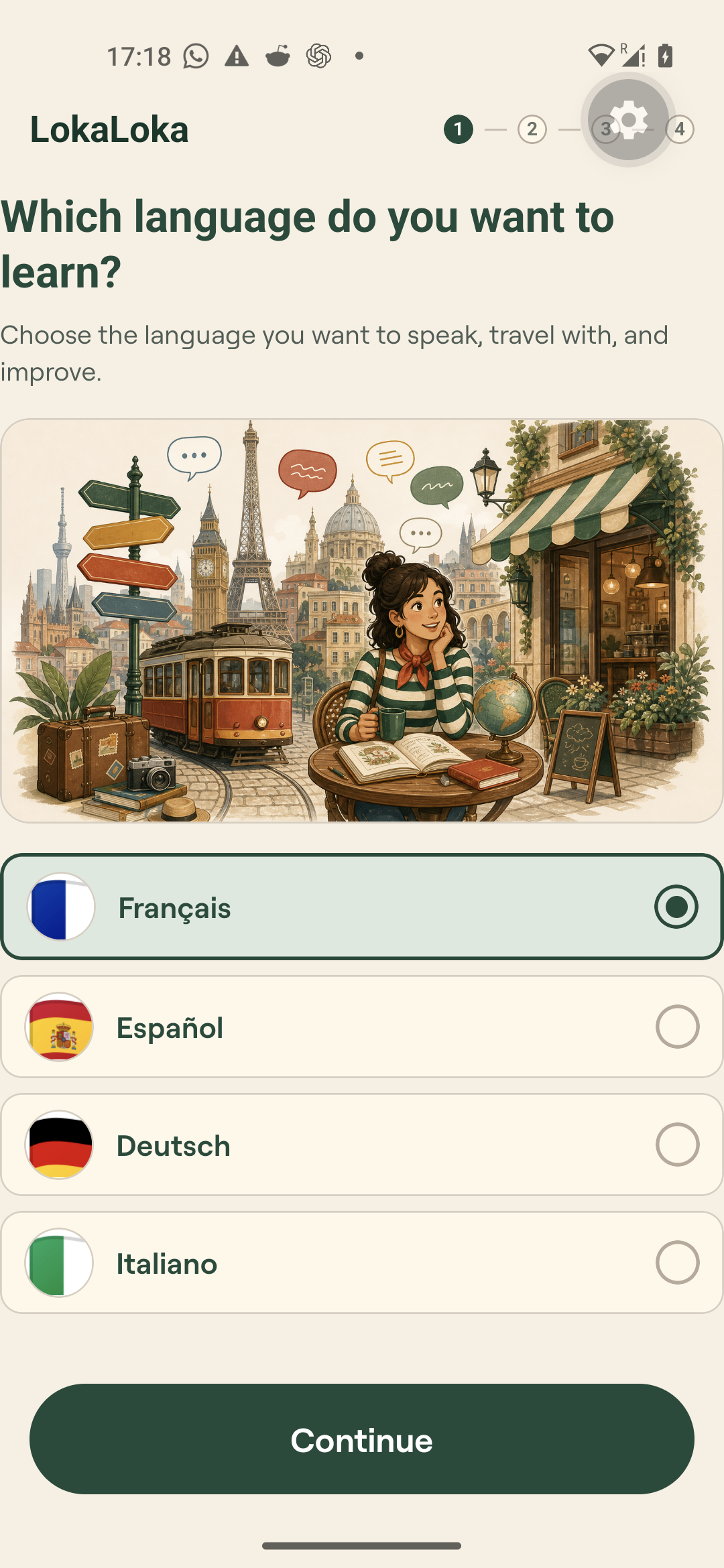Tap the Continue button
Image resolution: width=724 pixels, height=1568 pixels.
click(362, 1439)
